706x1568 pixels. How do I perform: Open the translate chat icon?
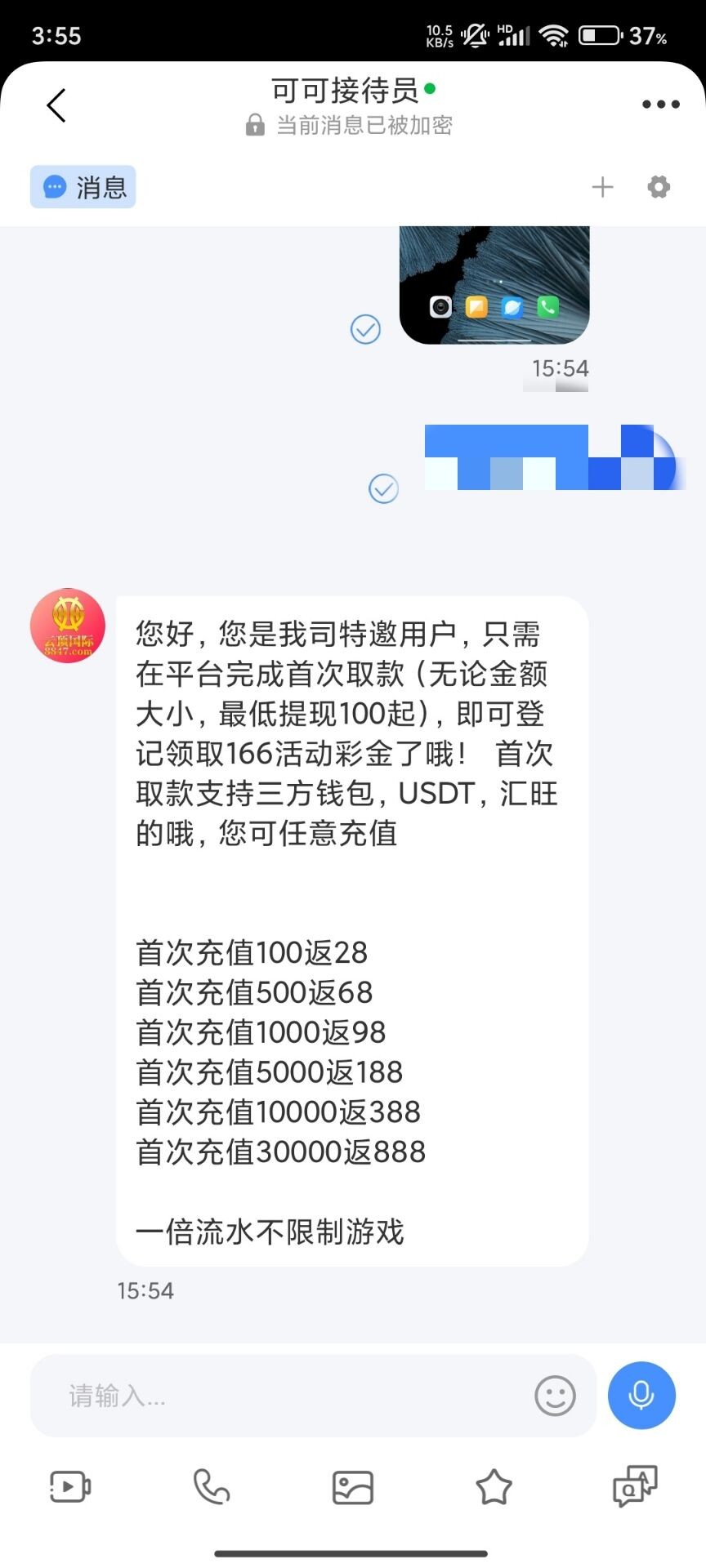pos(635,1486)
